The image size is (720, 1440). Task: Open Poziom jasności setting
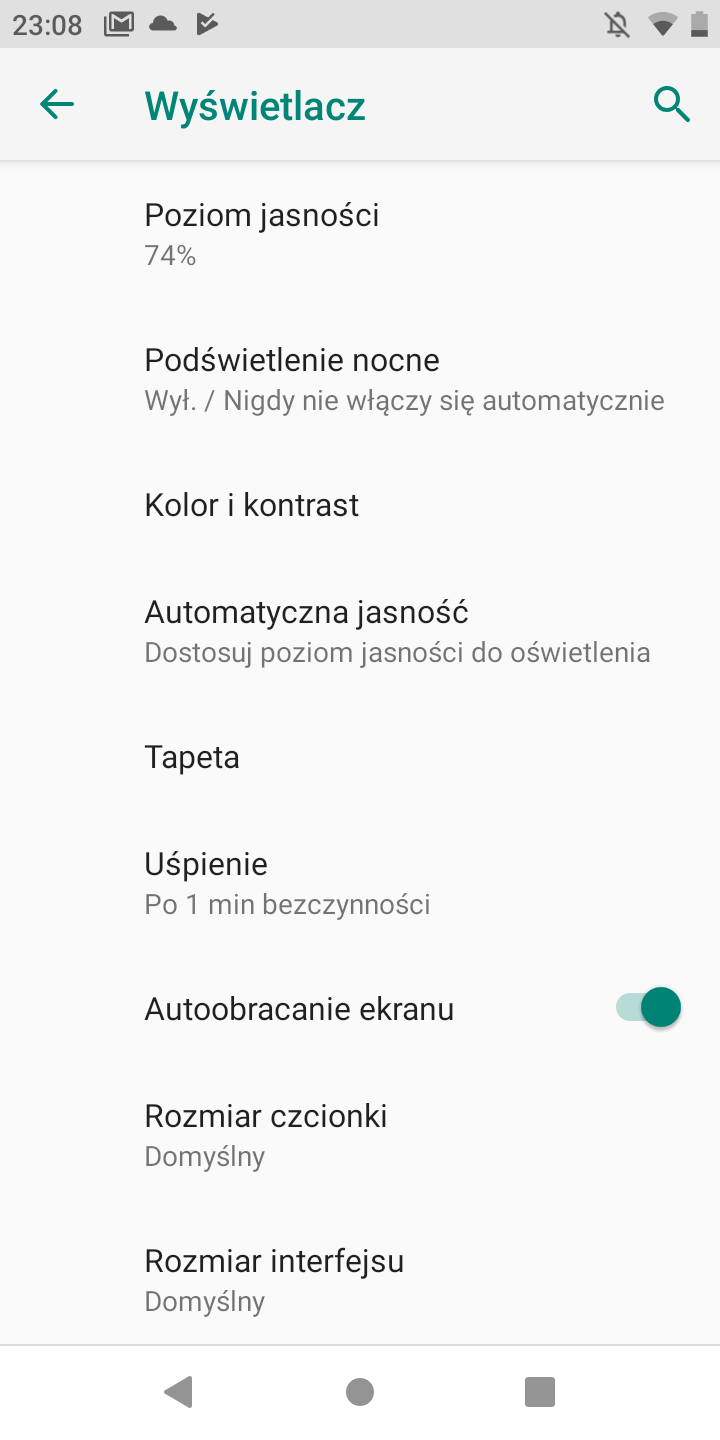pyautogui.click(x=360, y=234)
